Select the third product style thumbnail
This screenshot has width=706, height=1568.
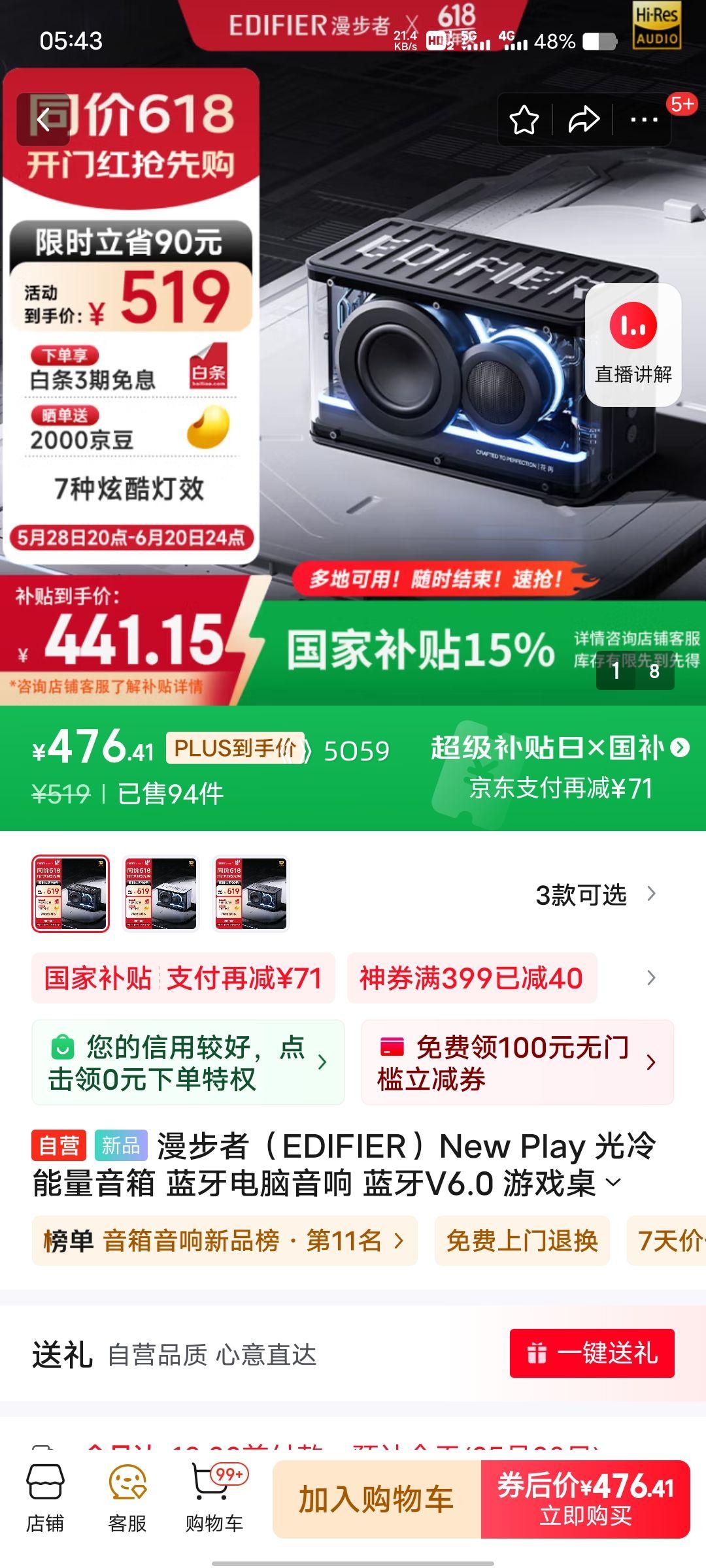pos(251,893)
